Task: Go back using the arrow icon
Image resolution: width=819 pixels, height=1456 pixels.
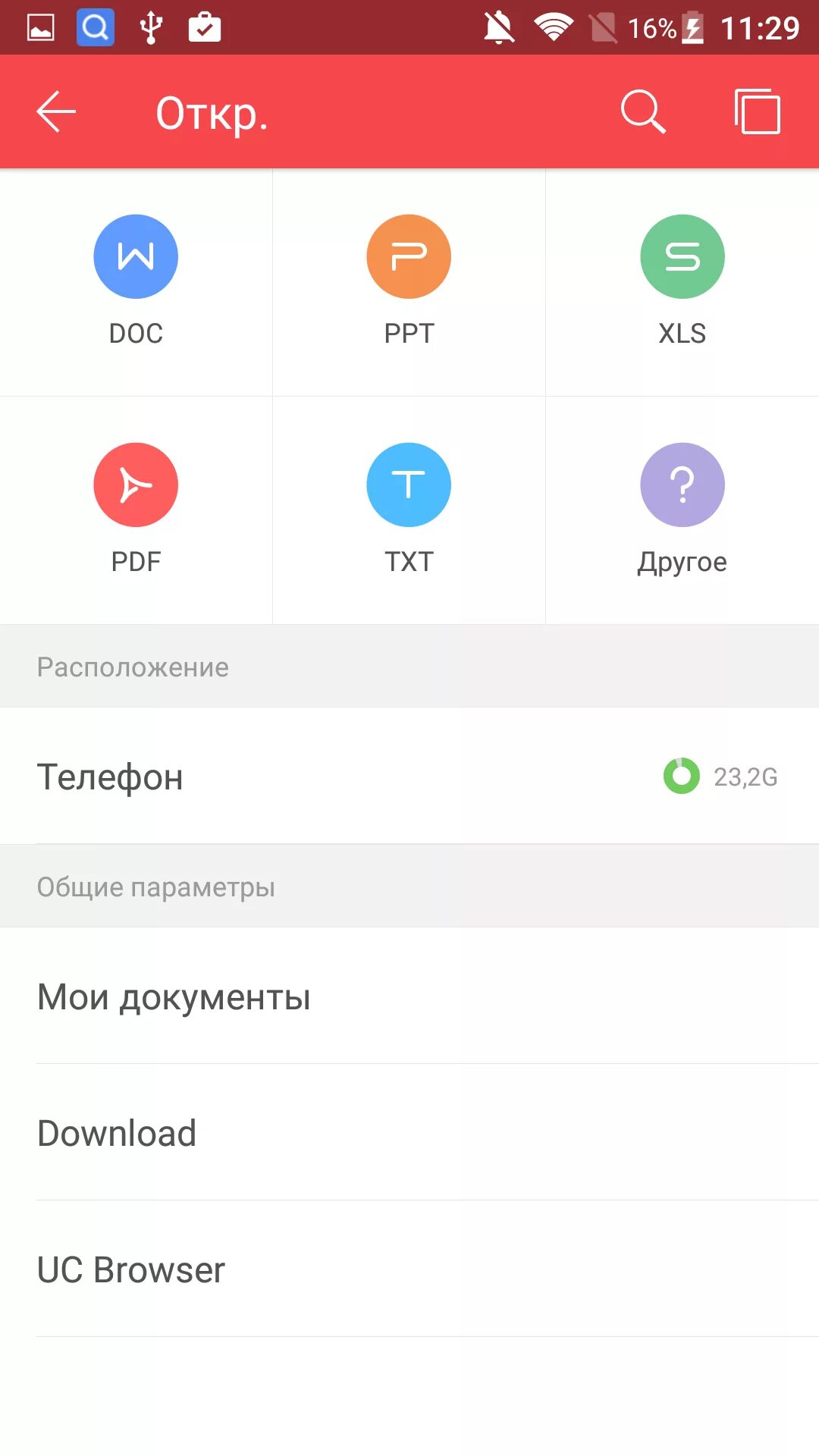Action: (56, 112)
